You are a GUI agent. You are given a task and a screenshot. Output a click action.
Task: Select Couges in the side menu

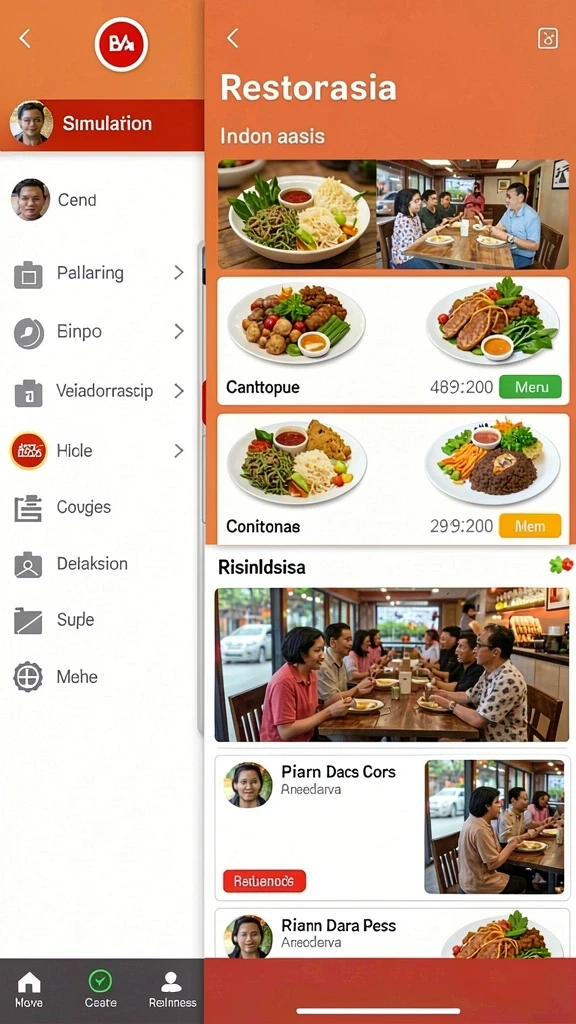[x=99, y=507]
